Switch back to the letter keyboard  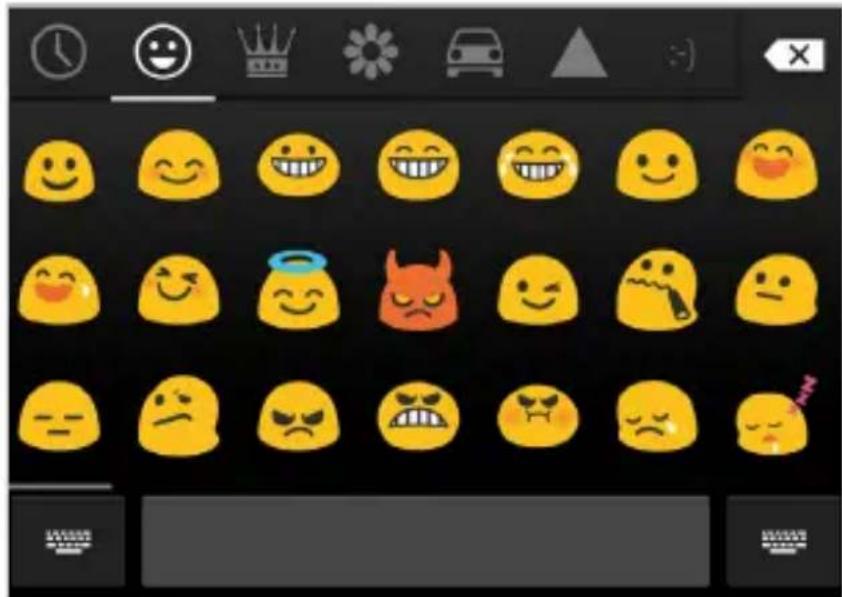click(x=68, y=540)
